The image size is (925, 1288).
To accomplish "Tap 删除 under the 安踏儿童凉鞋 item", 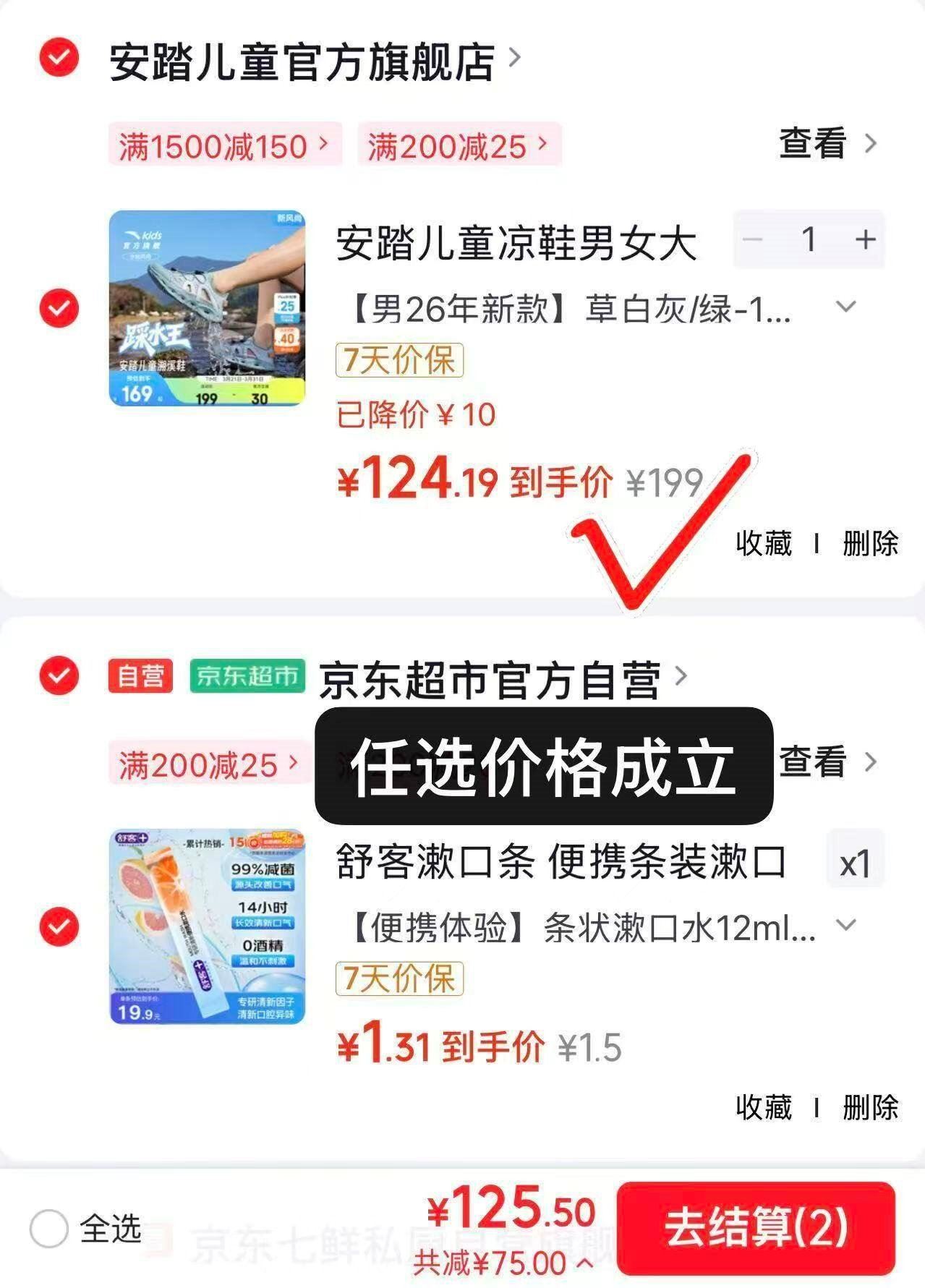I will click(870, 544).
